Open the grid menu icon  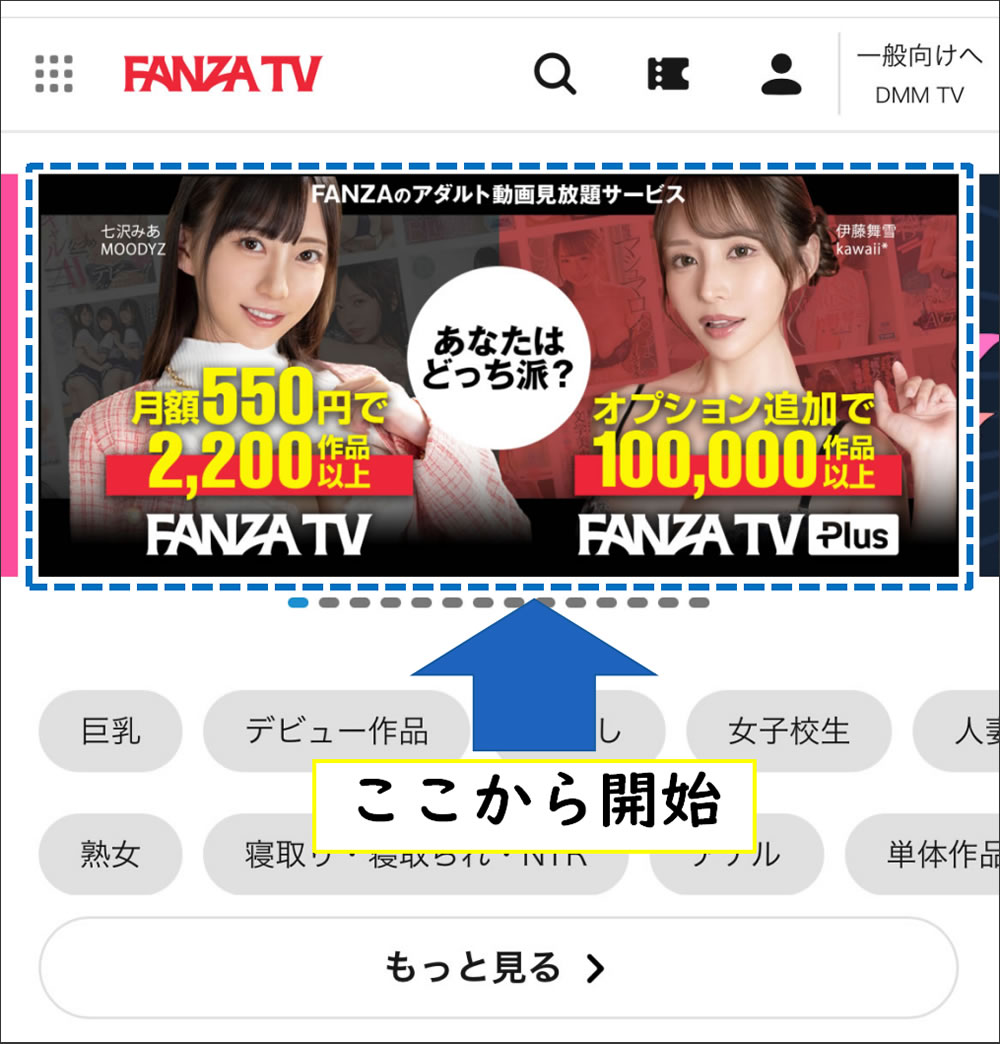(x=54, y=74)
